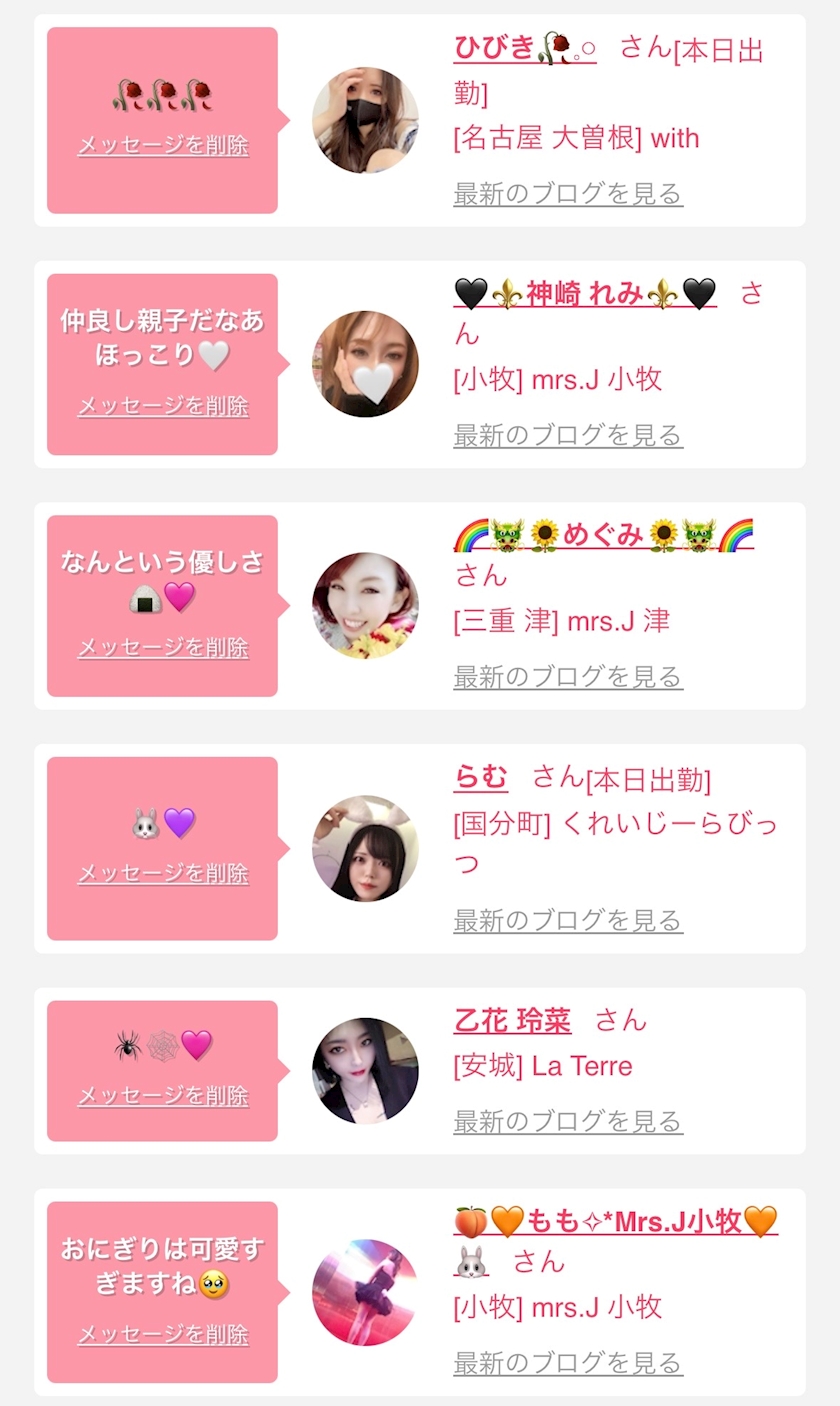Image resolution: width=840 pixels, height=1406 pixels.
Task: Open らむ's profile name
Action: click(x=480, y=777)
